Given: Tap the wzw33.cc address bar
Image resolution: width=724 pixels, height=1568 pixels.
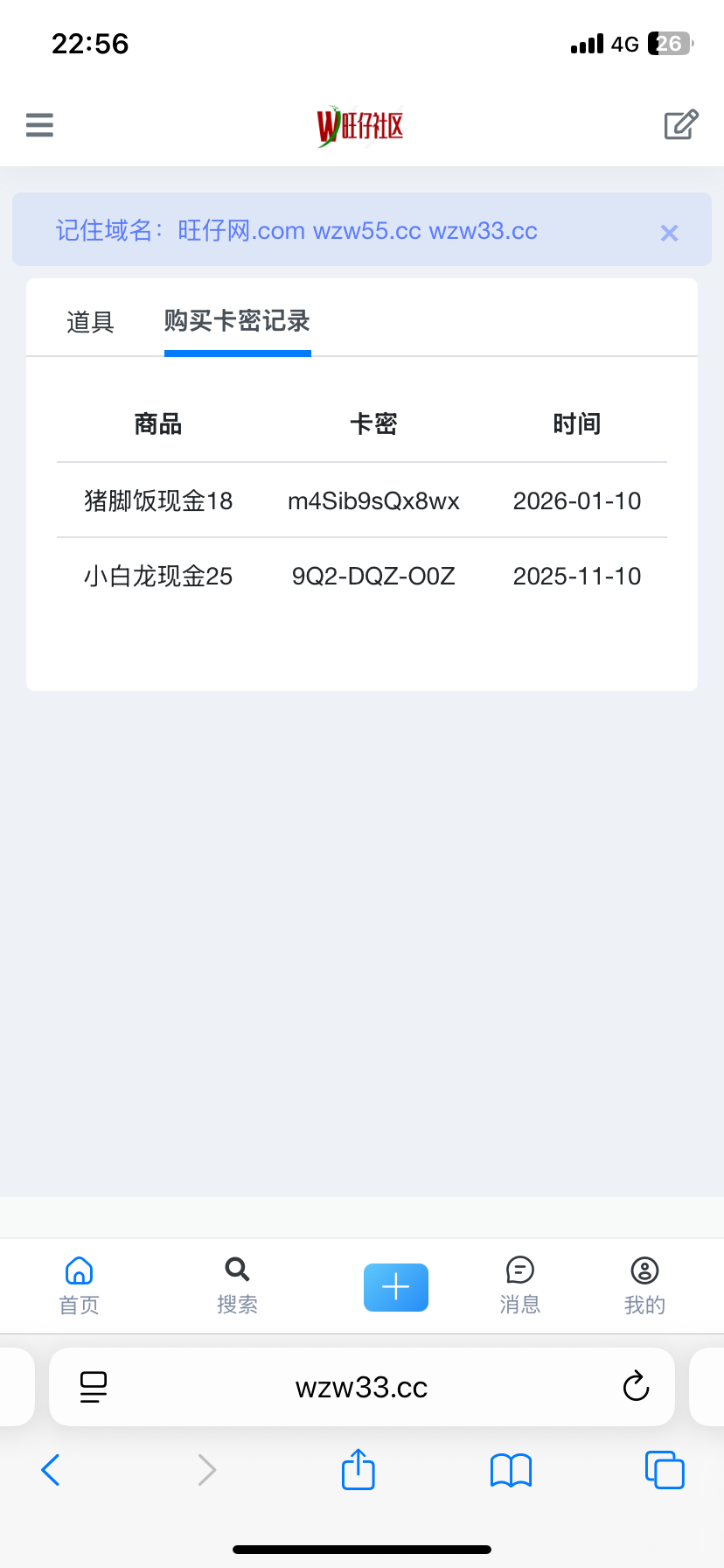Looking at the screenshot, I should (362, 1387).
